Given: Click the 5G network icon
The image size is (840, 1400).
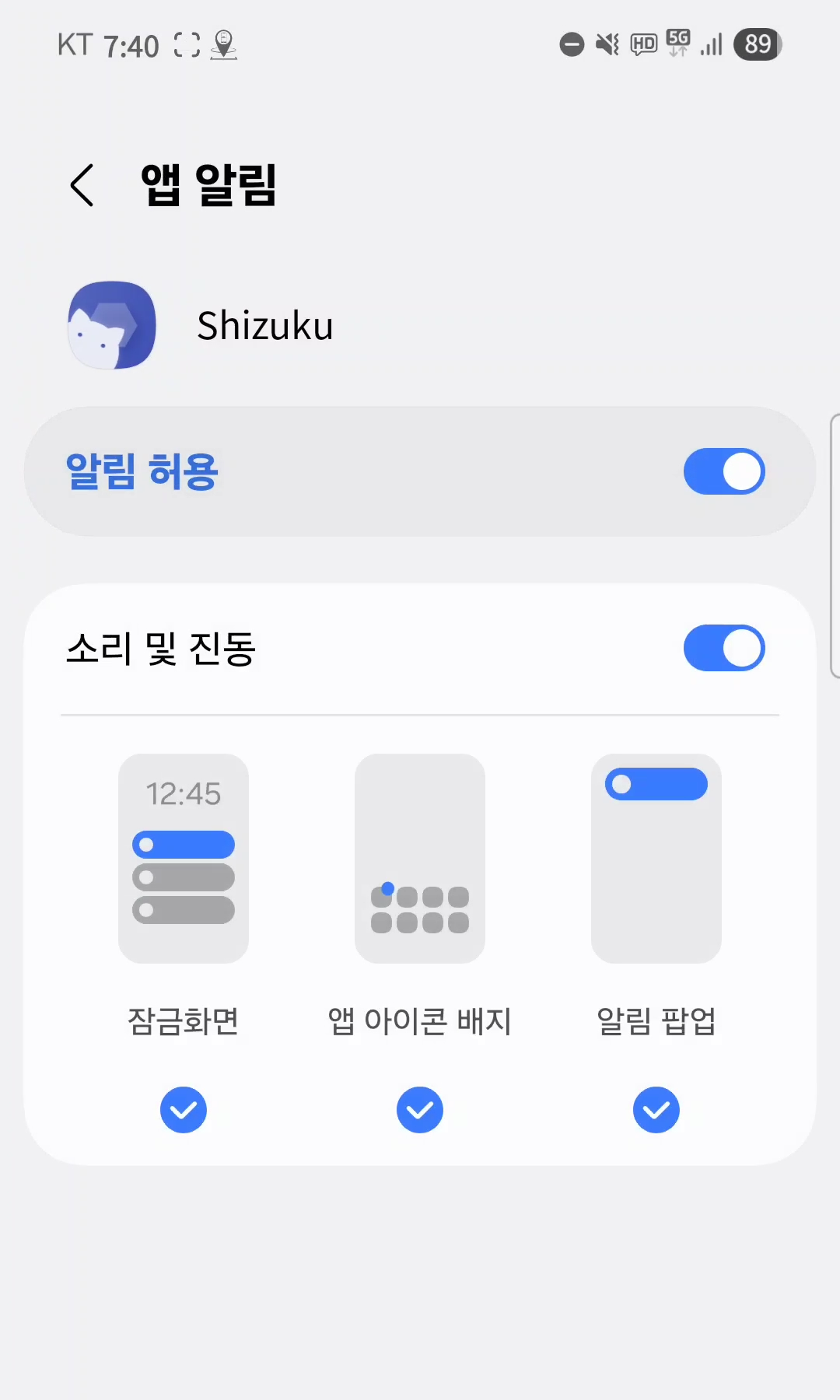Looking at the screenshot, I should coord(675,44).
